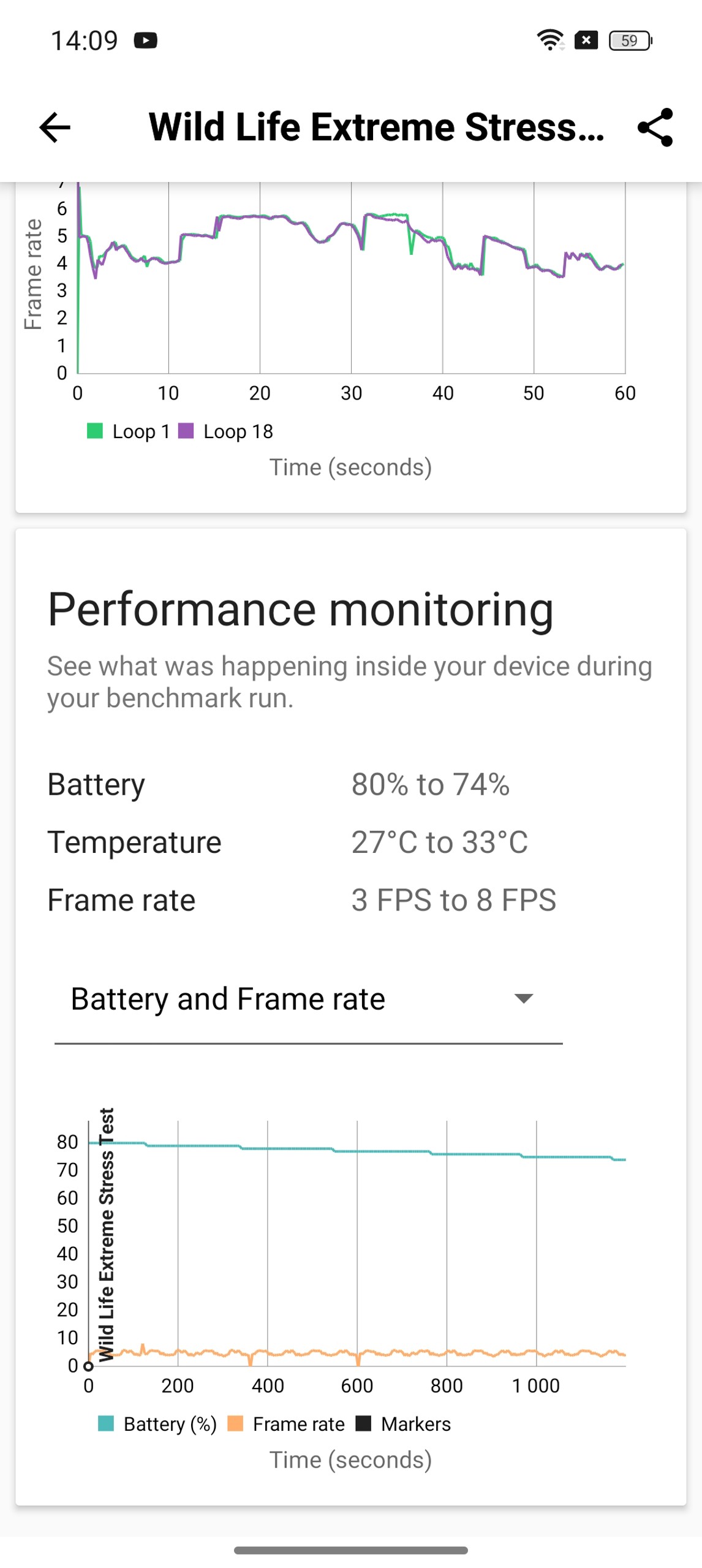This screenshot has height=1568, width=702.
Task: Go back using the arrow icon
Action: [55, 127]
